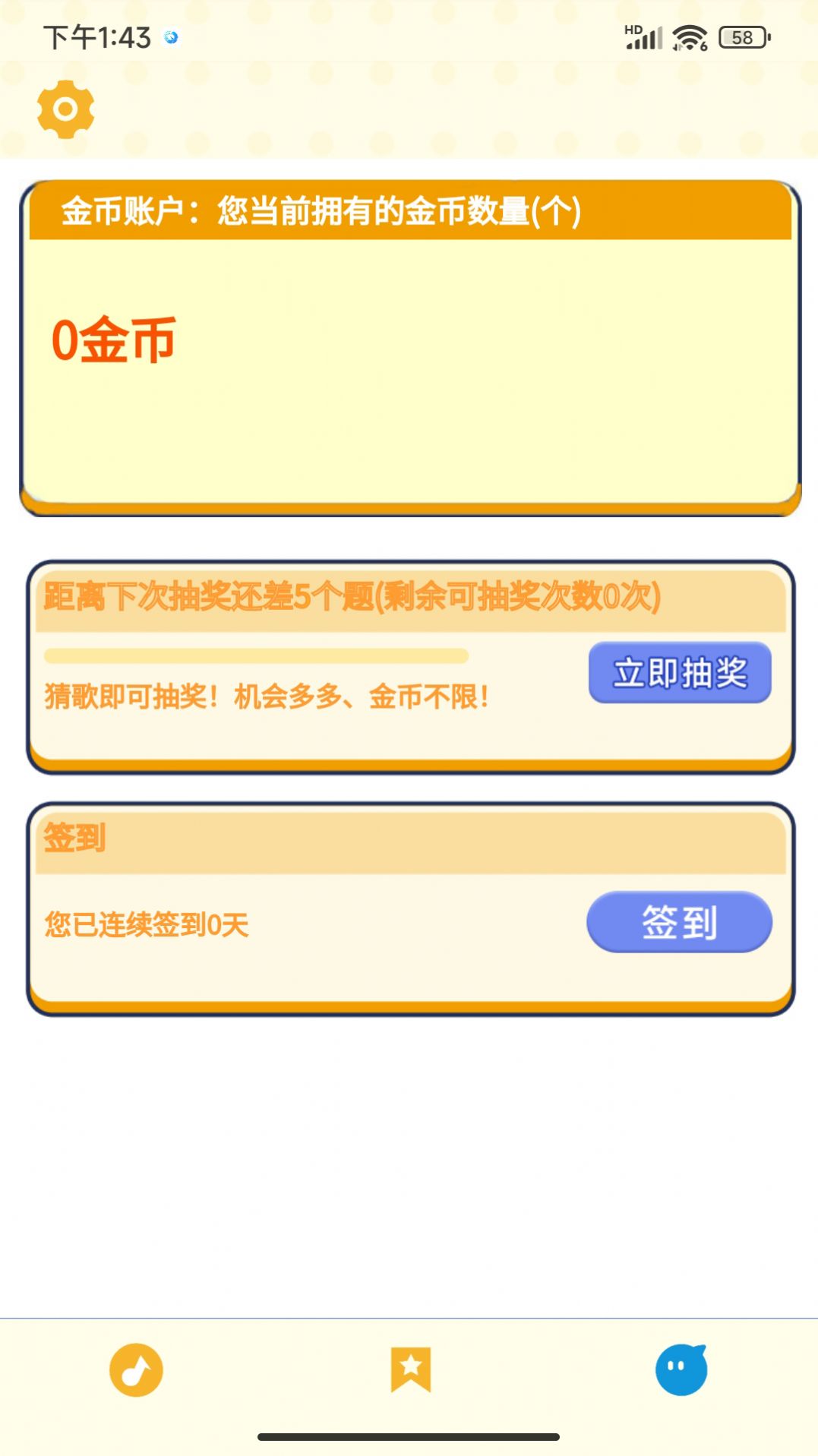Tap the 猜歌即可抽奖 promotional text

tap(267, 695)
